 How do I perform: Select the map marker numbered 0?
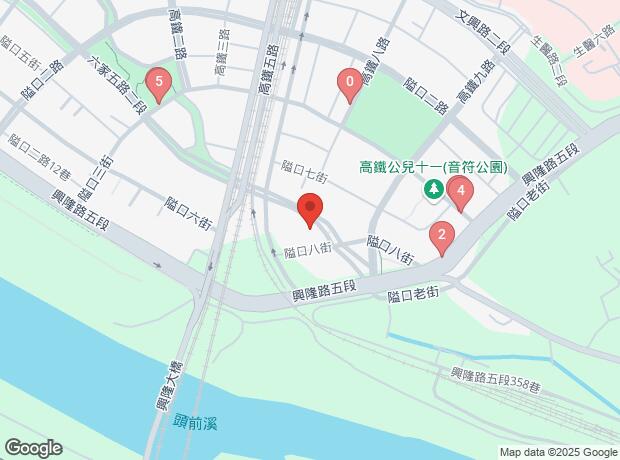[x=349, y=83]
